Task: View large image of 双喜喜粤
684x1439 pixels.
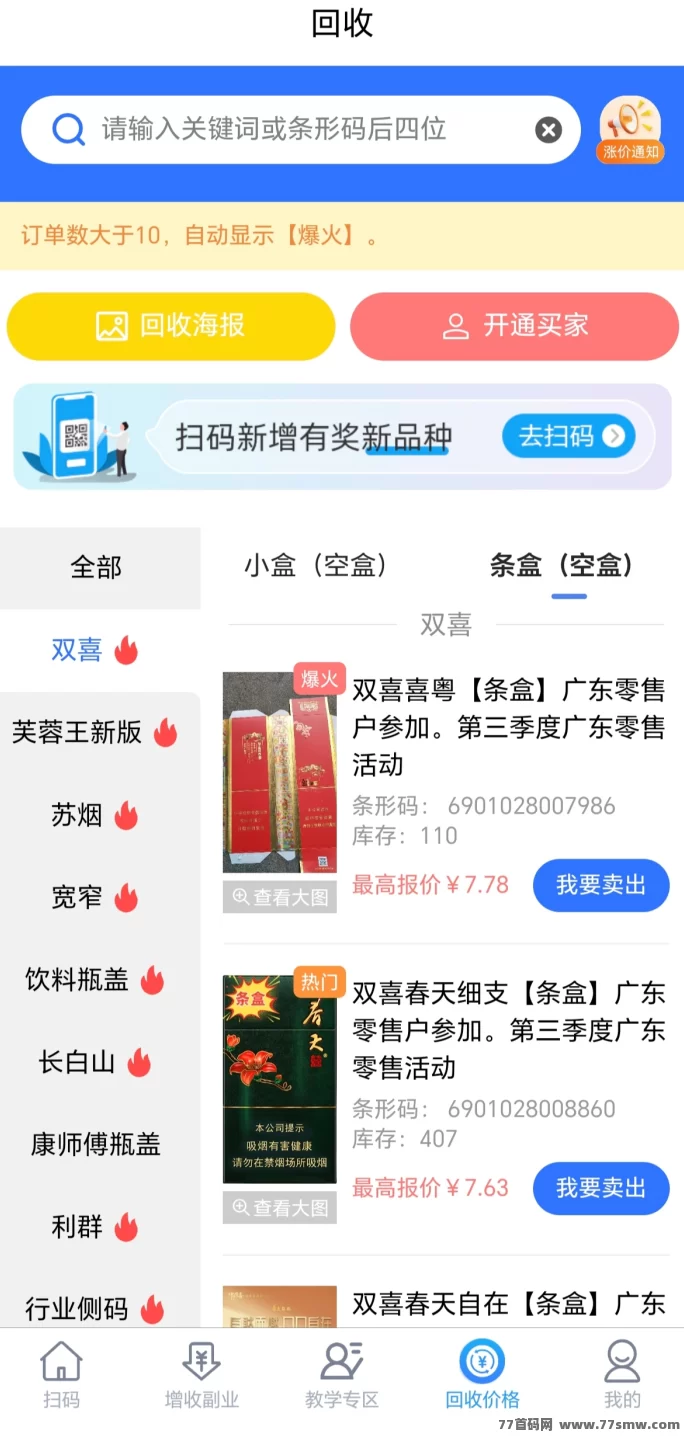Action: 280,897
